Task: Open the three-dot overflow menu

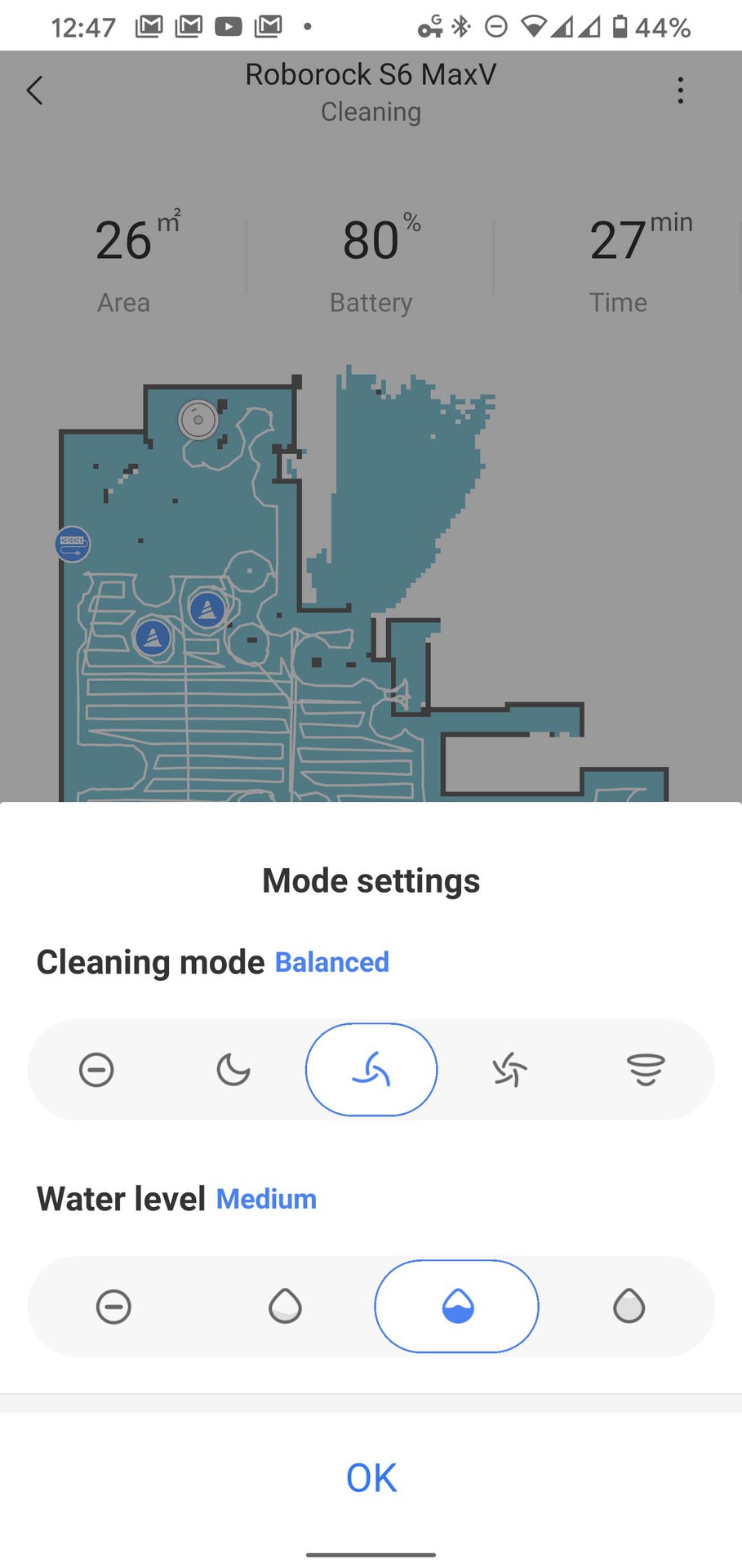Action: coord(680,90)
